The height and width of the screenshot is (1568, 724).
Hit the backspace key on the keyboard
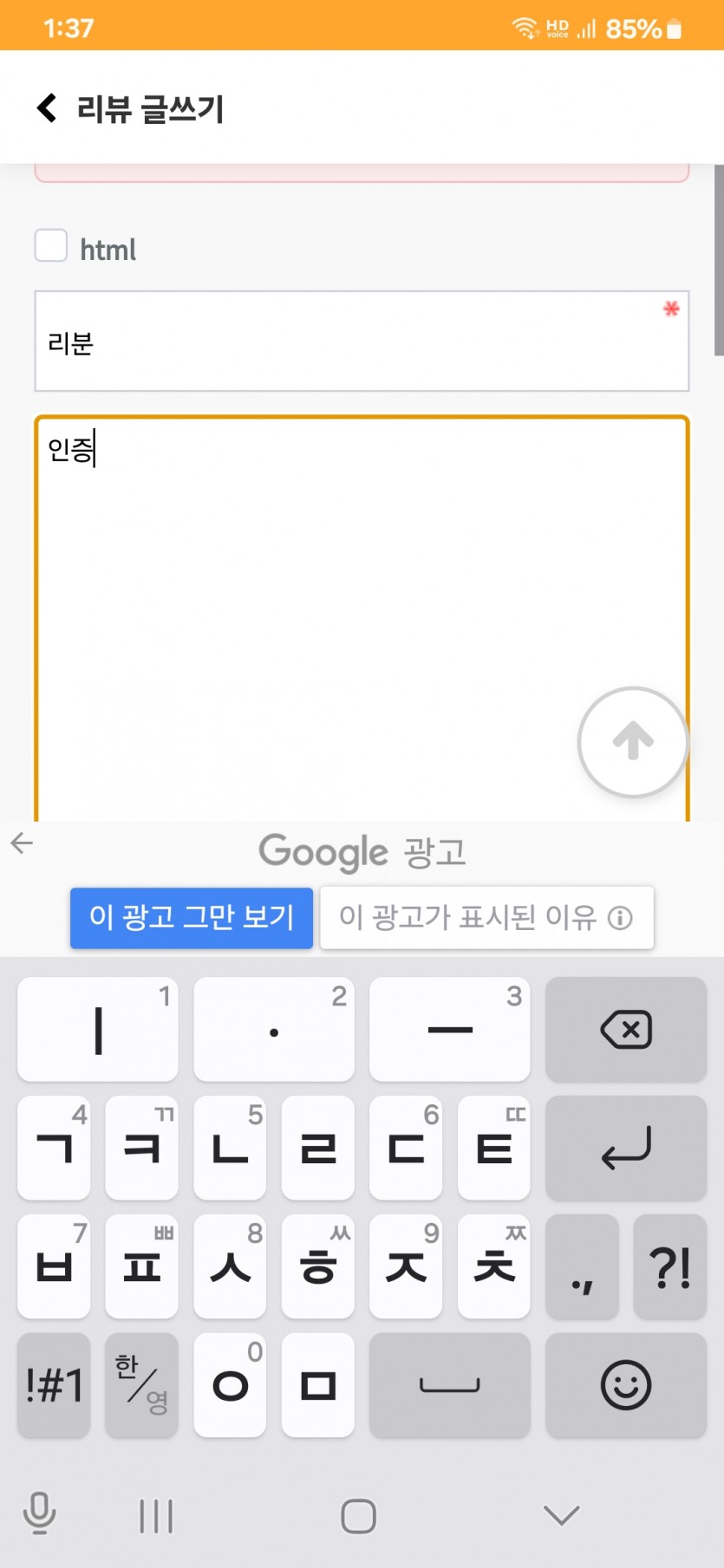click(x=626, y=1030)
